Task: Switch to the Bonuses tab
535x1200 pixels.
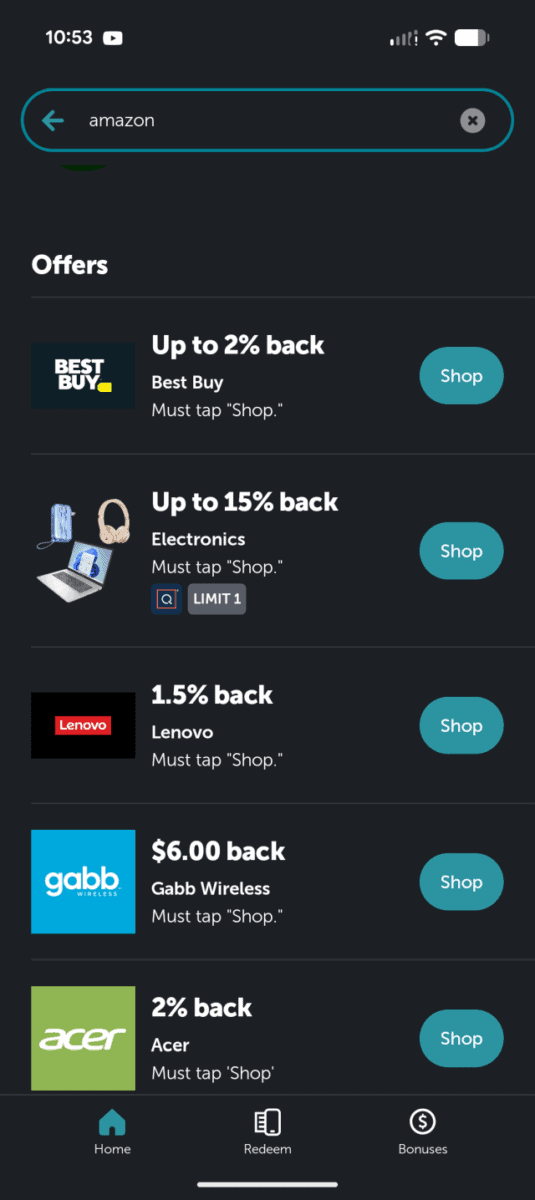Action: [423, 1132]
